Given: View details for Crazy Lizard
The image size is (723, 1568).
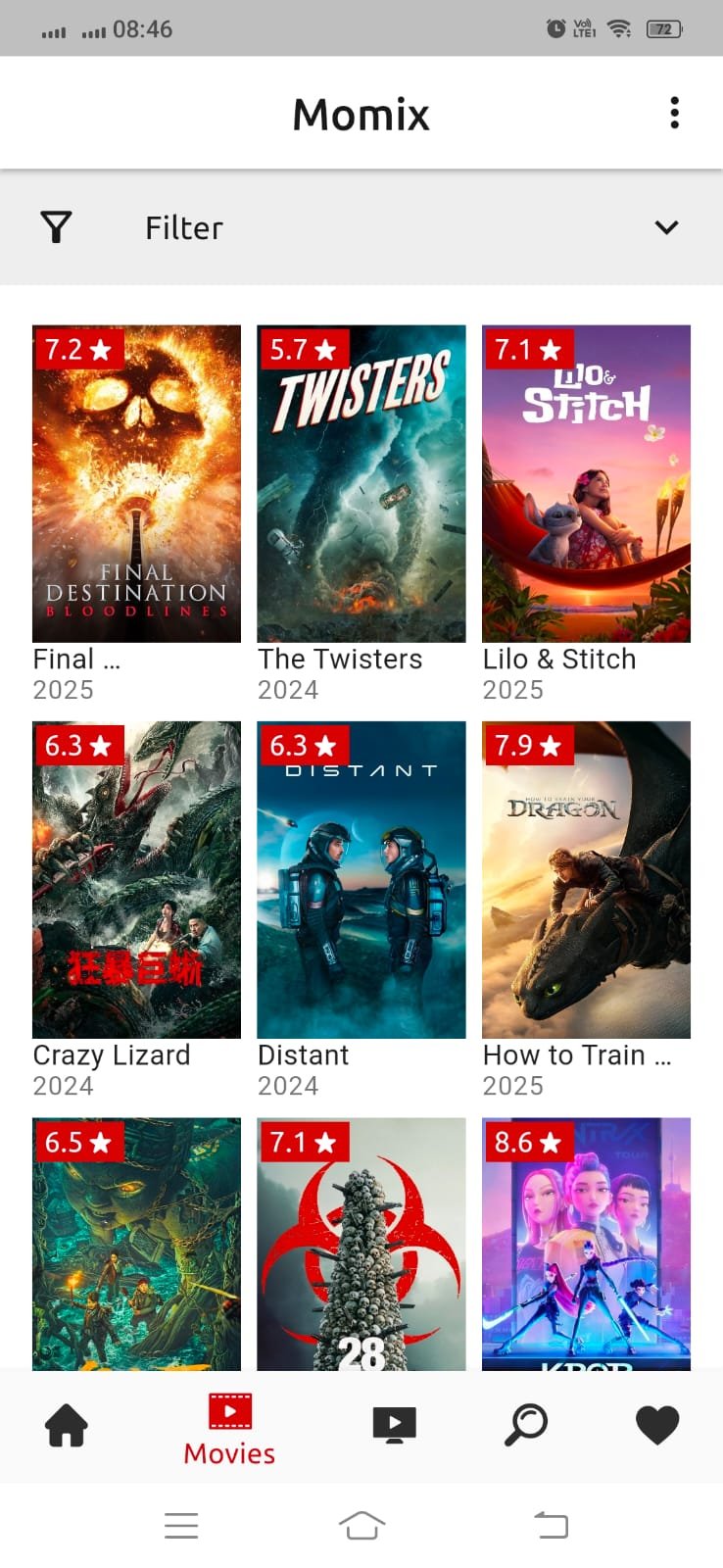Looking at the screenshot, I should click(136, 880).
